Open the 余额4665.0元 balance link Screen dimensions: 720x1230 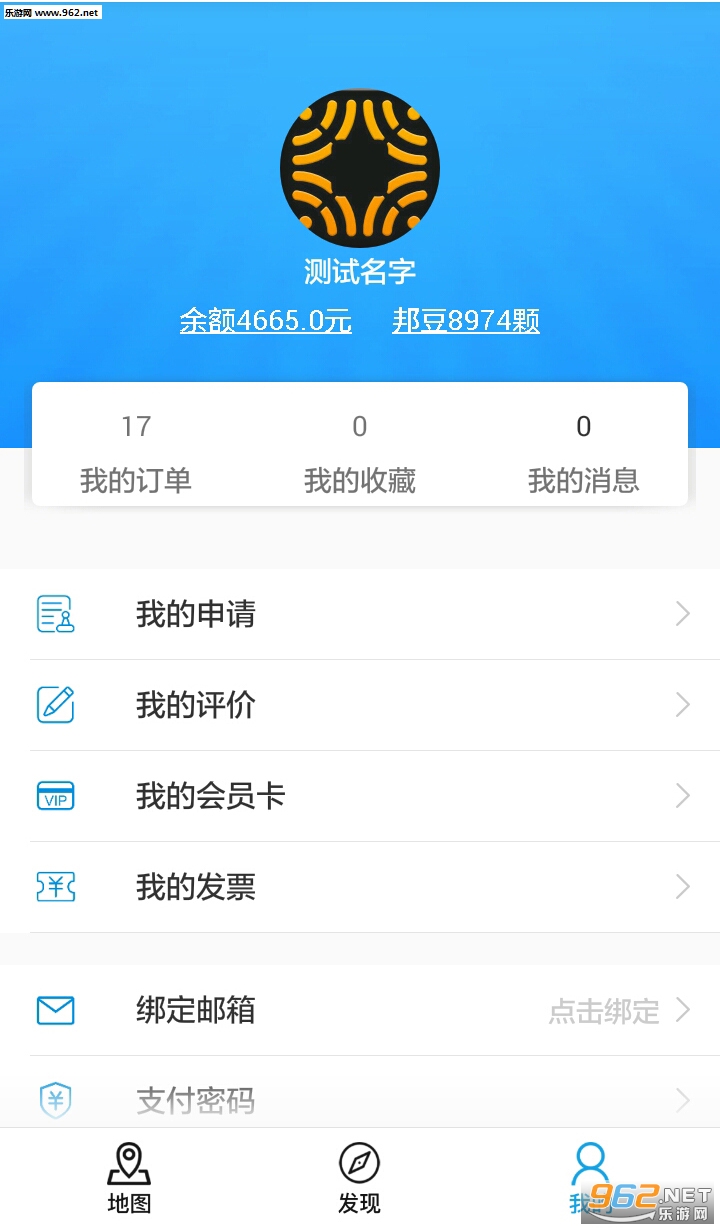(265, 321)
